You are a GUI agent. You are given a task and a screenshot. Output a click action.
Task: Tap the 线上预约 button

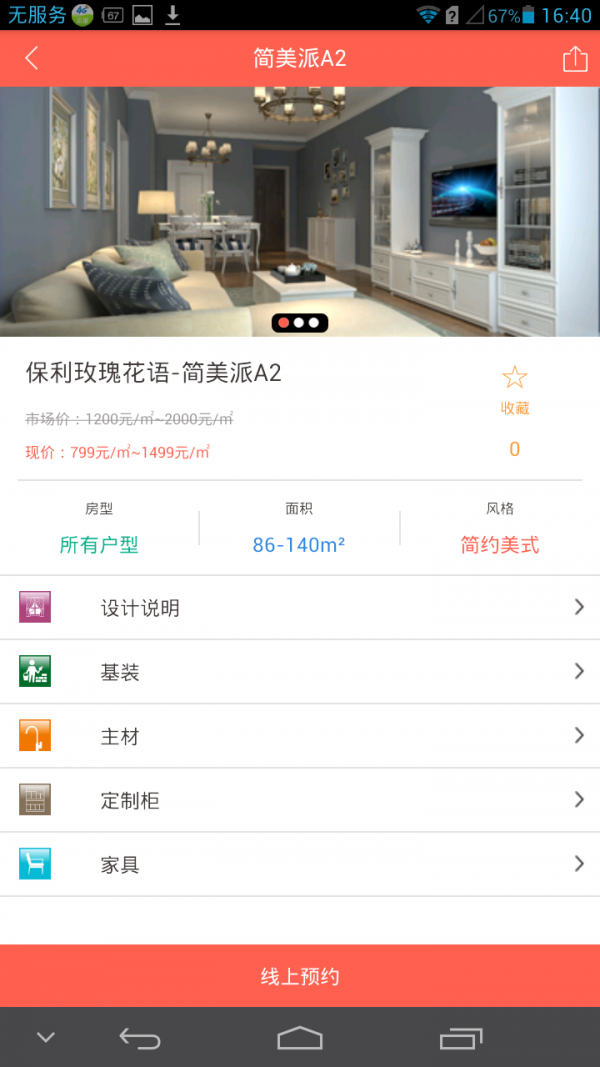300,976
